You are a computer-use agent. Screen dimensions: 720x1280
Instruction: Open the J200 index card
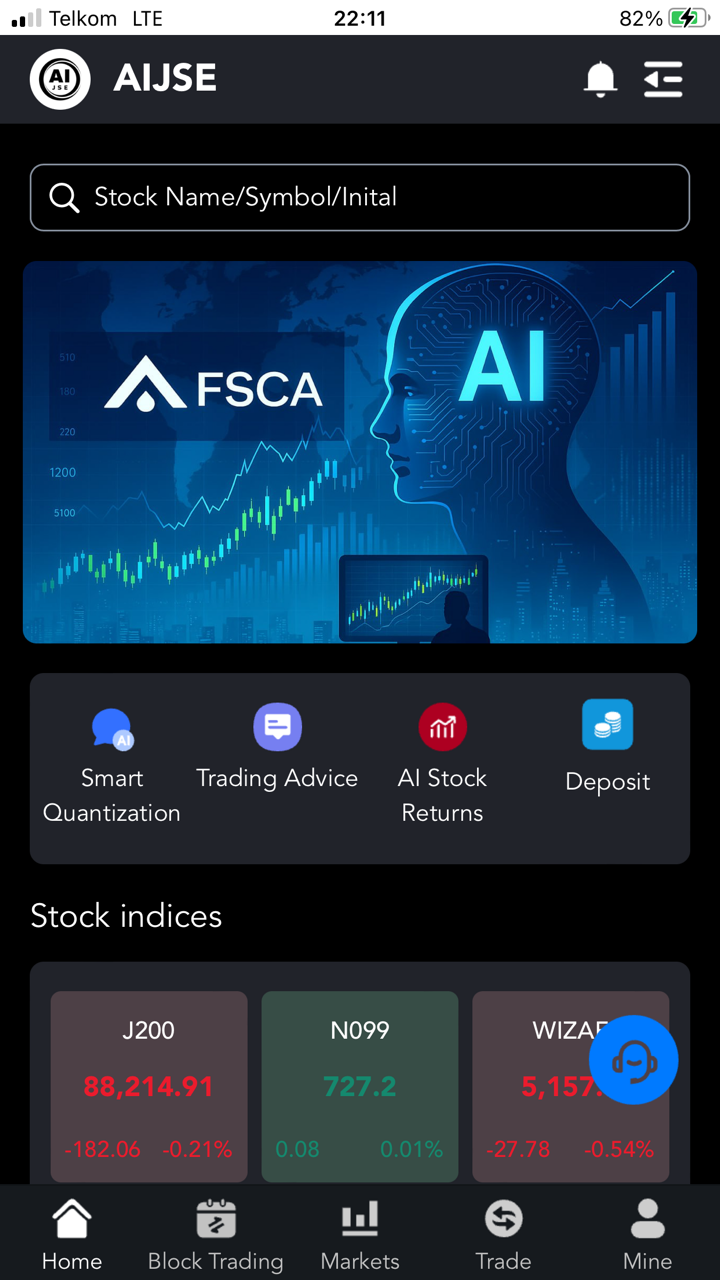pos(149,1086)
